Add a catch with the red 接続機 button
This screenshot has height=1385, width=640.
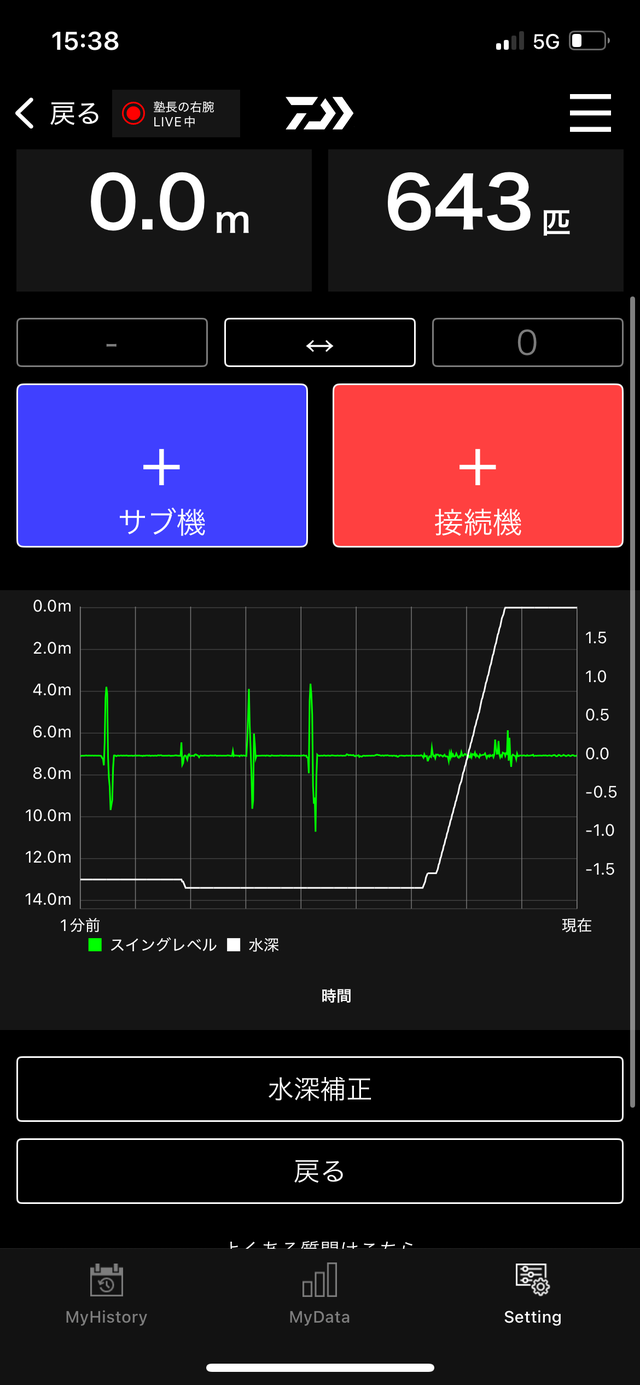tap(478, 466)
